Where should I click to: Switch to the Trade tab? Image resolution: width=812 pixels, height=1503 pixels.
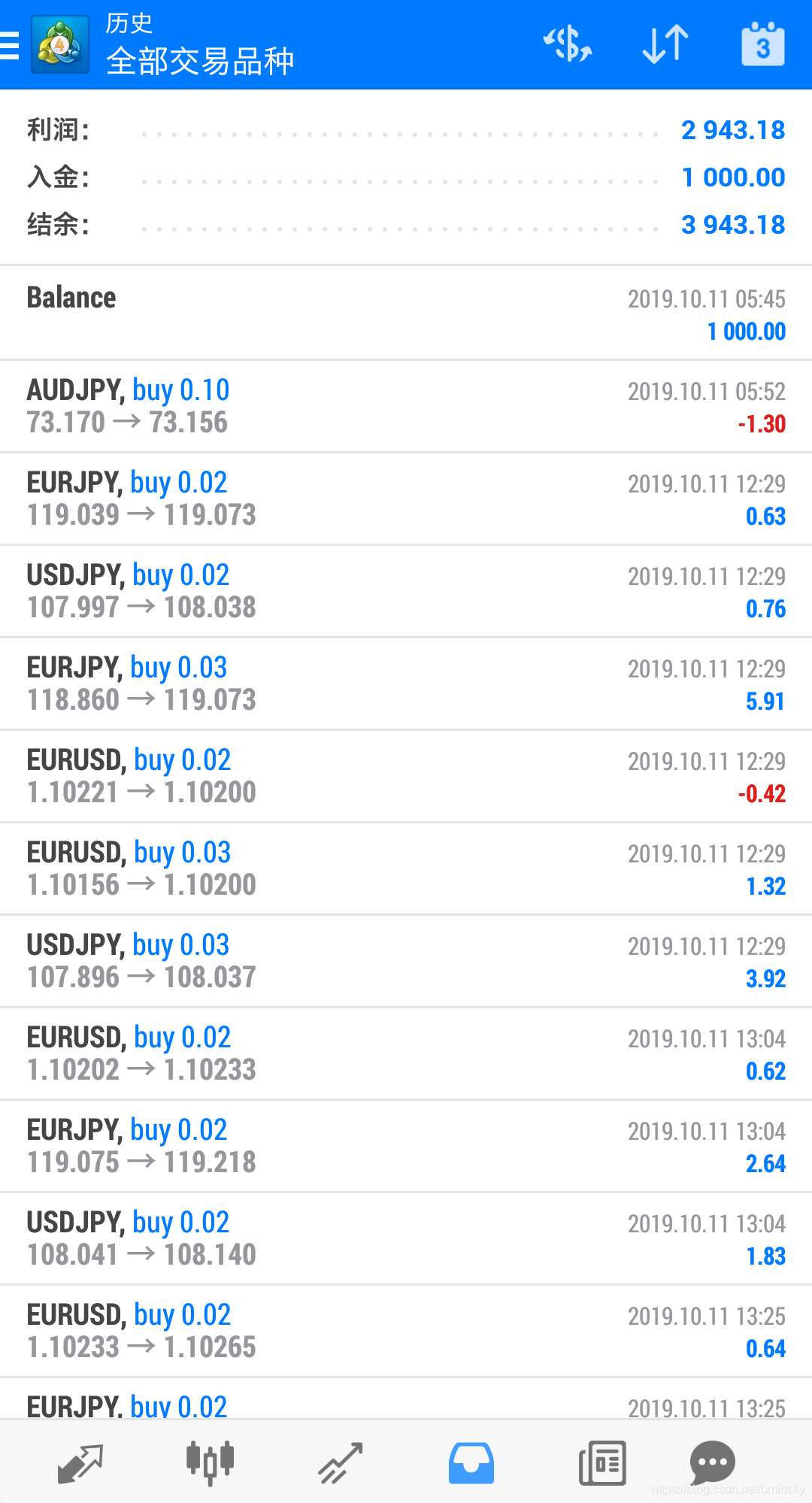(341, 1462)
